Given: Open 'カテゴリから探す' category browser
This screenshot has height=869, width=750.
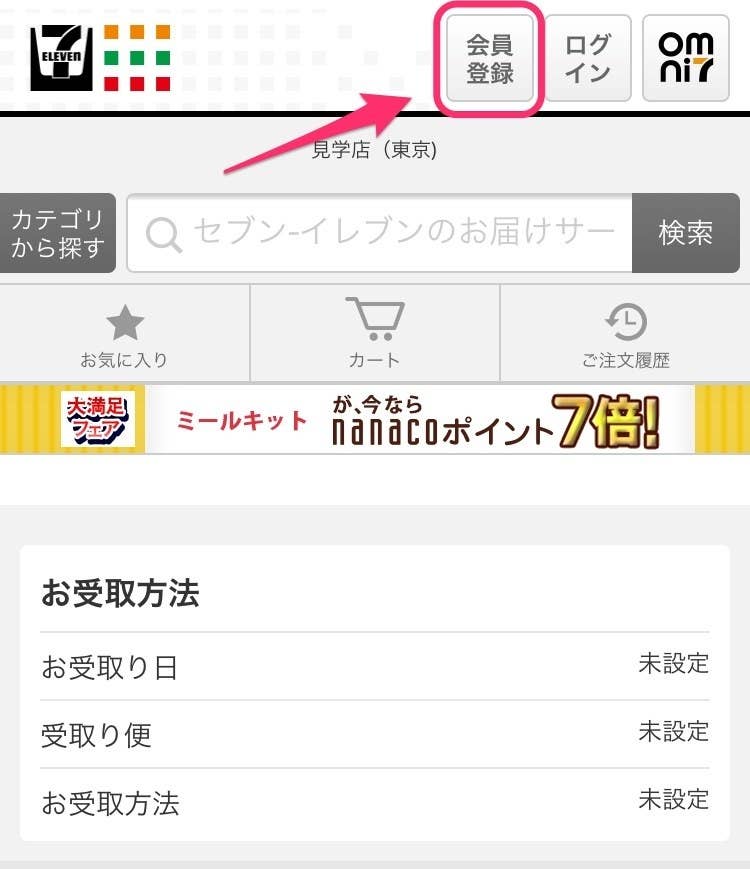Looking at the screenshot, I should (x=57, y=234).
